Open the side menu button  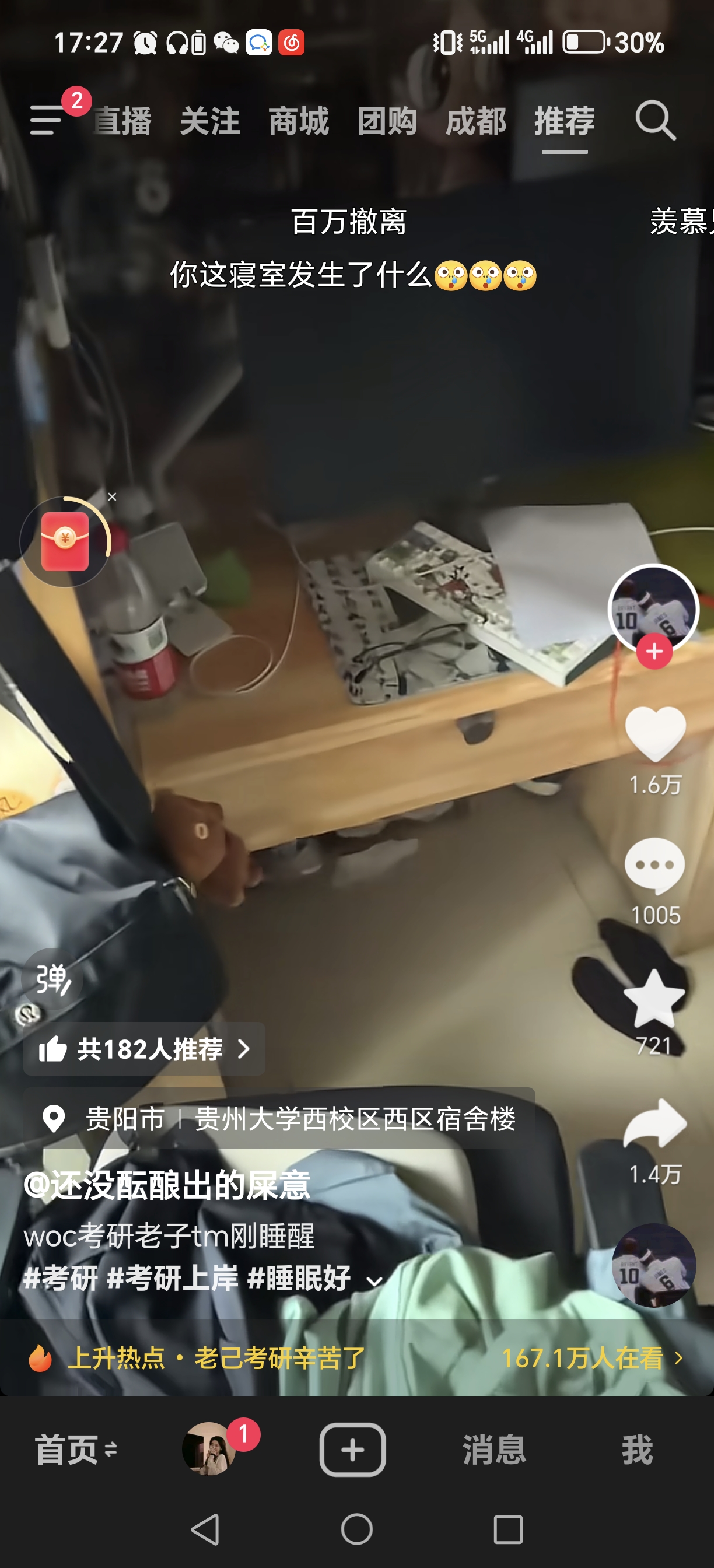(x=47, y=120)
